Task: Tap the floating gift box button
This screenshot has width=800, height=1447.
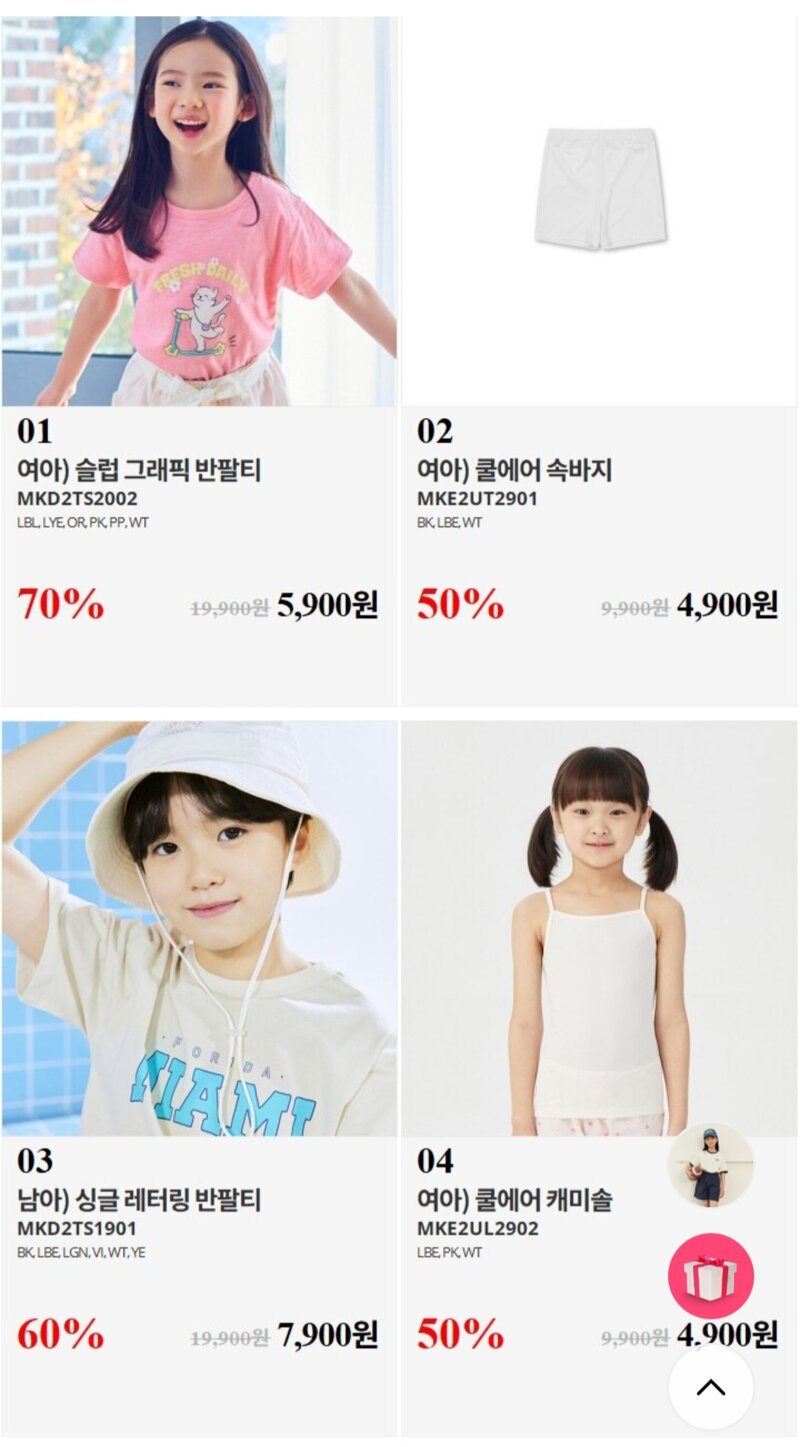Action: [710, 1276]
